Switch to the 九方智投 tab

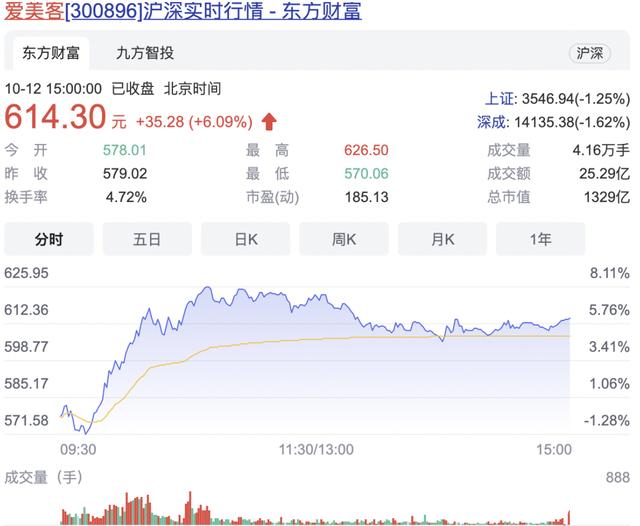click(144, 53)
